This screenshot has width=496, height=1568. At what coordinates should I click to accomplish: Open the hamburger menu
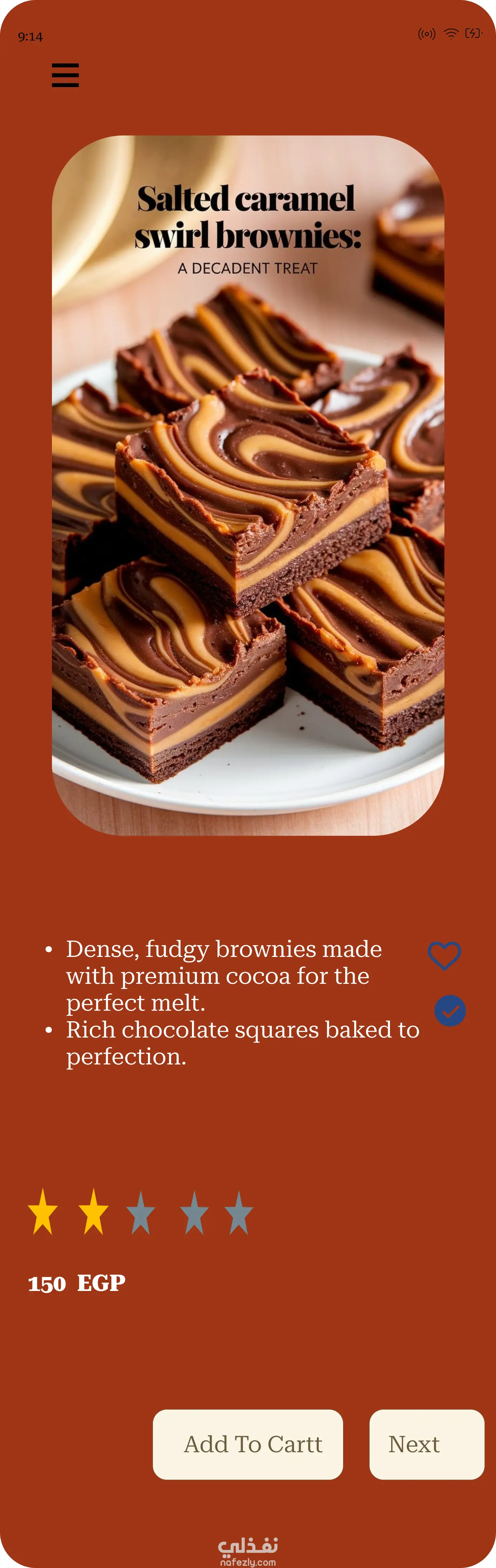tap(65, 76)
